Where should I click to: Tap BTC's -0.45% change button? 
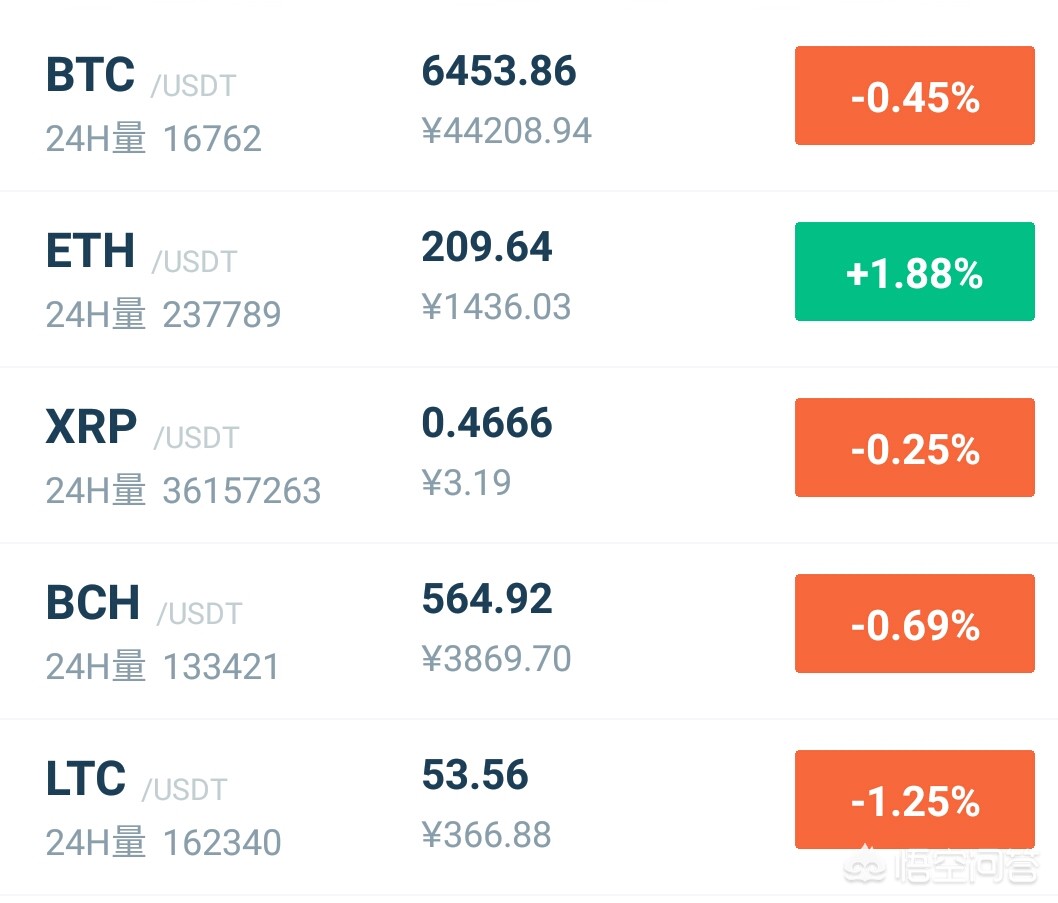[914, 96]
